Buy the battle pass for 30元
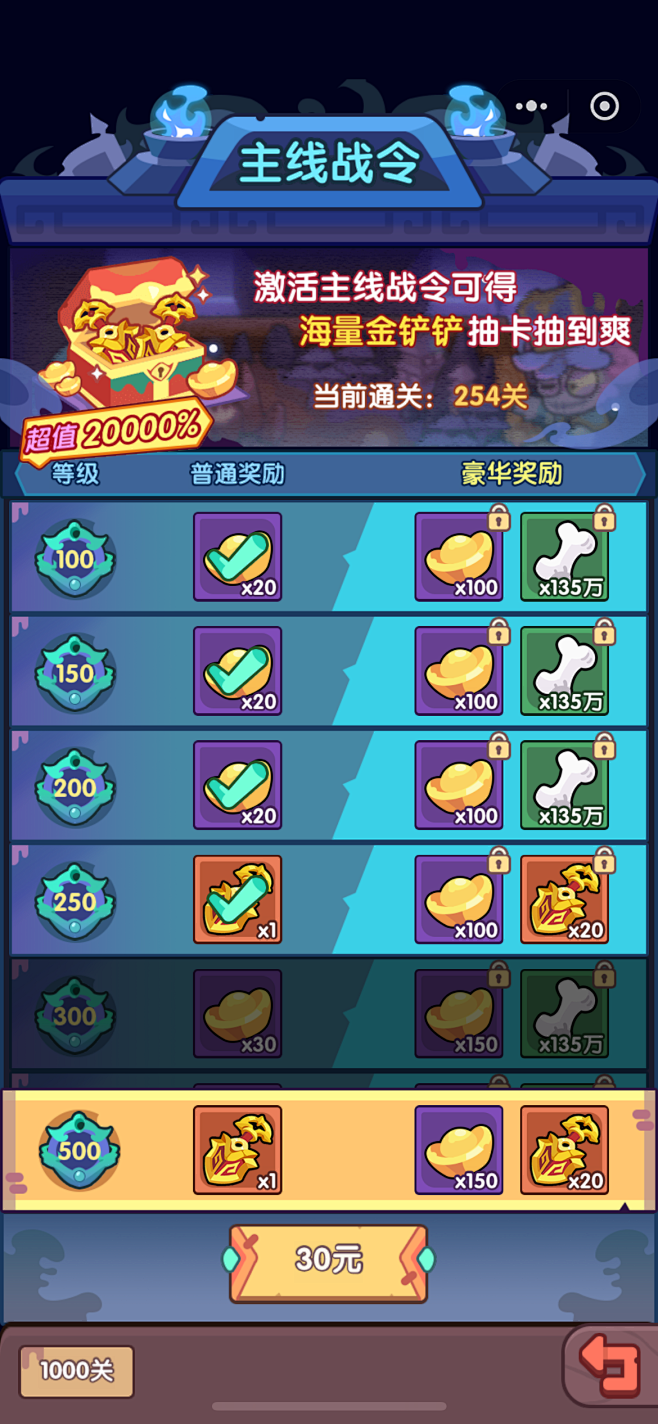The height and width of the screenshot is (1424, 658). point(329,1263)
